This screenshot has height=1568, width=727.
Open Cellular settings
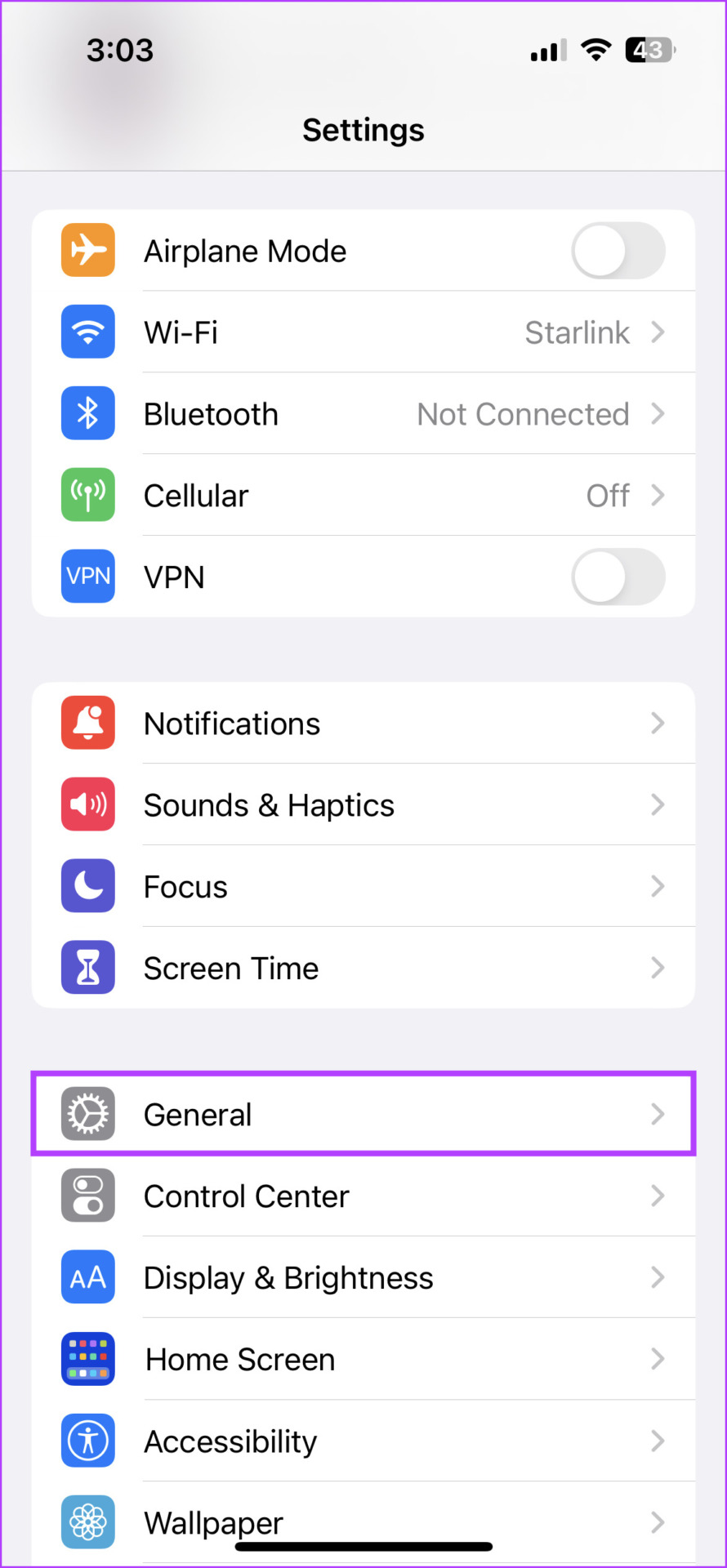[363, 496]
